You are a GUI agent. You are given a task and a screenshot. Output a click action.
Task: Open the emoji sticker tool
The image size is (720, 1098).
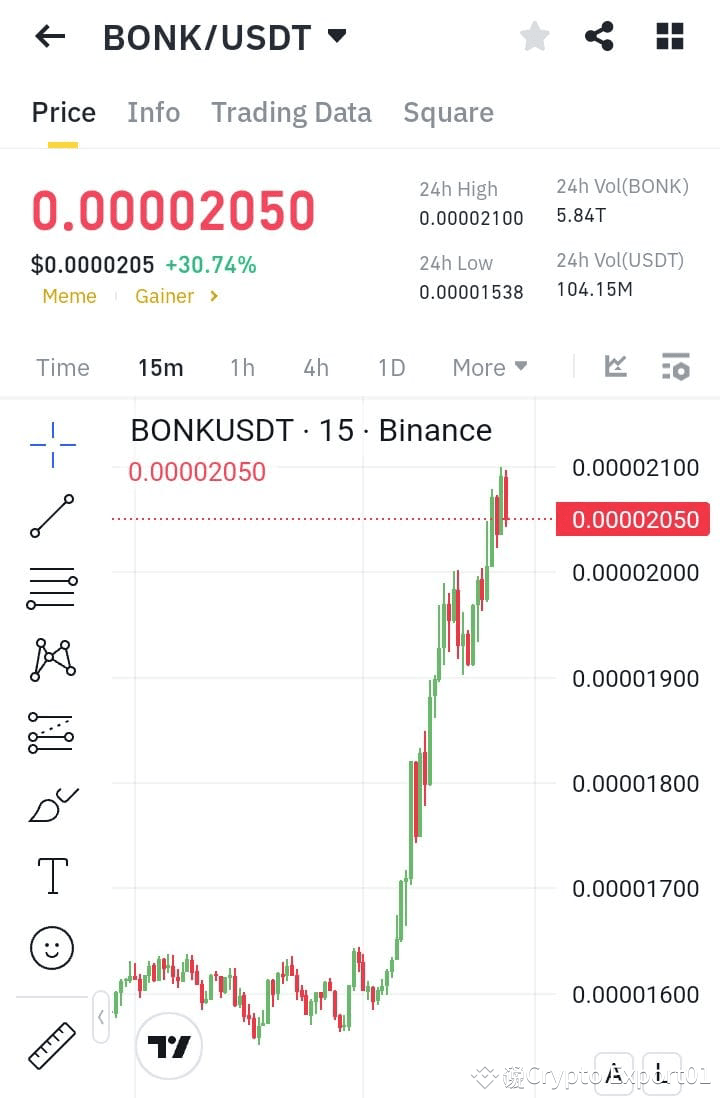click(50, 948)
